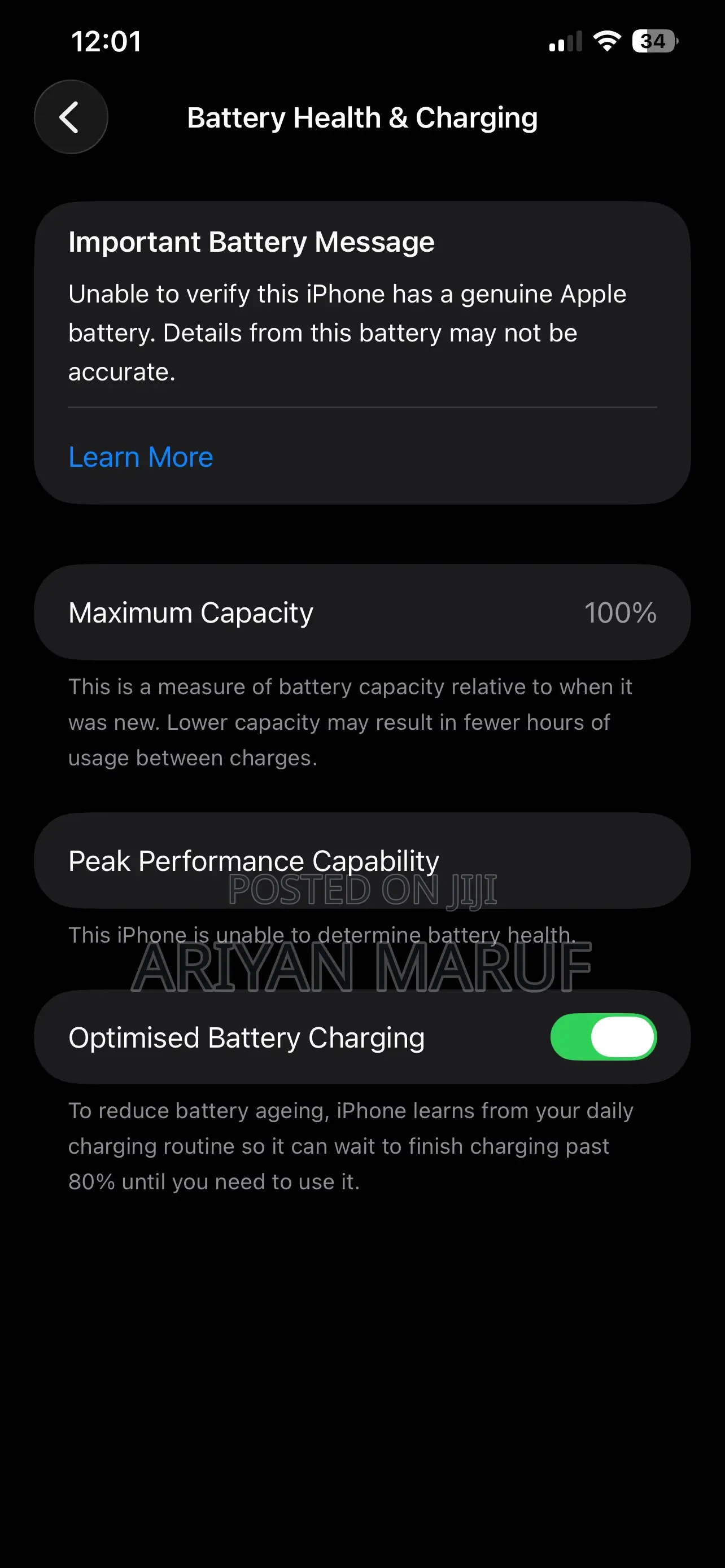Screen dimensions: 725x1568
Task: Select the Battery Health & Charging title
Action: (x=362, y=117)
